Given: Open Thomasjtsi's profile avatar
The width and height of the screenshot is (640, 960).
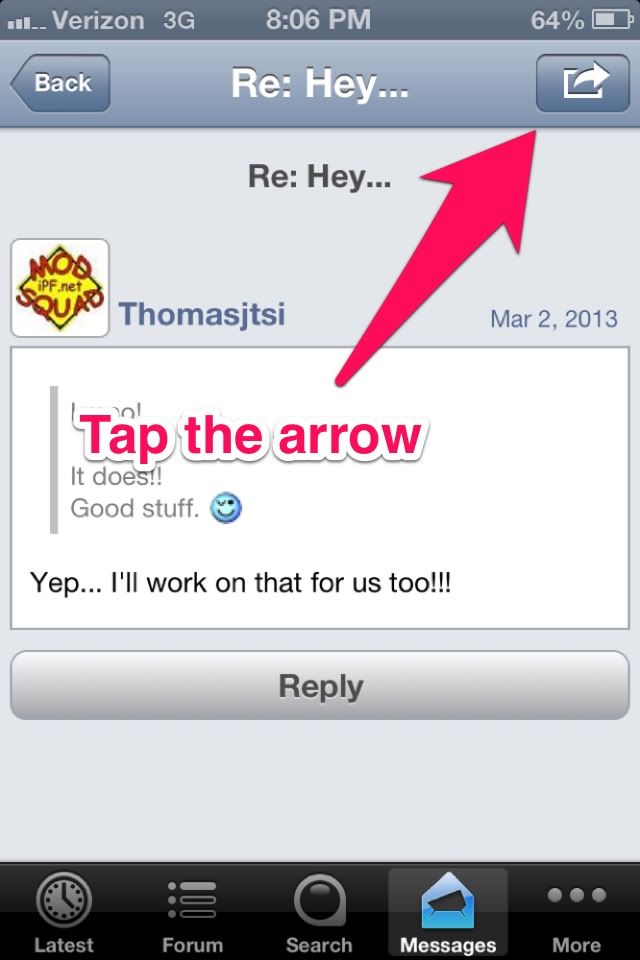Looking at the screenshot, I should (60, 288).
